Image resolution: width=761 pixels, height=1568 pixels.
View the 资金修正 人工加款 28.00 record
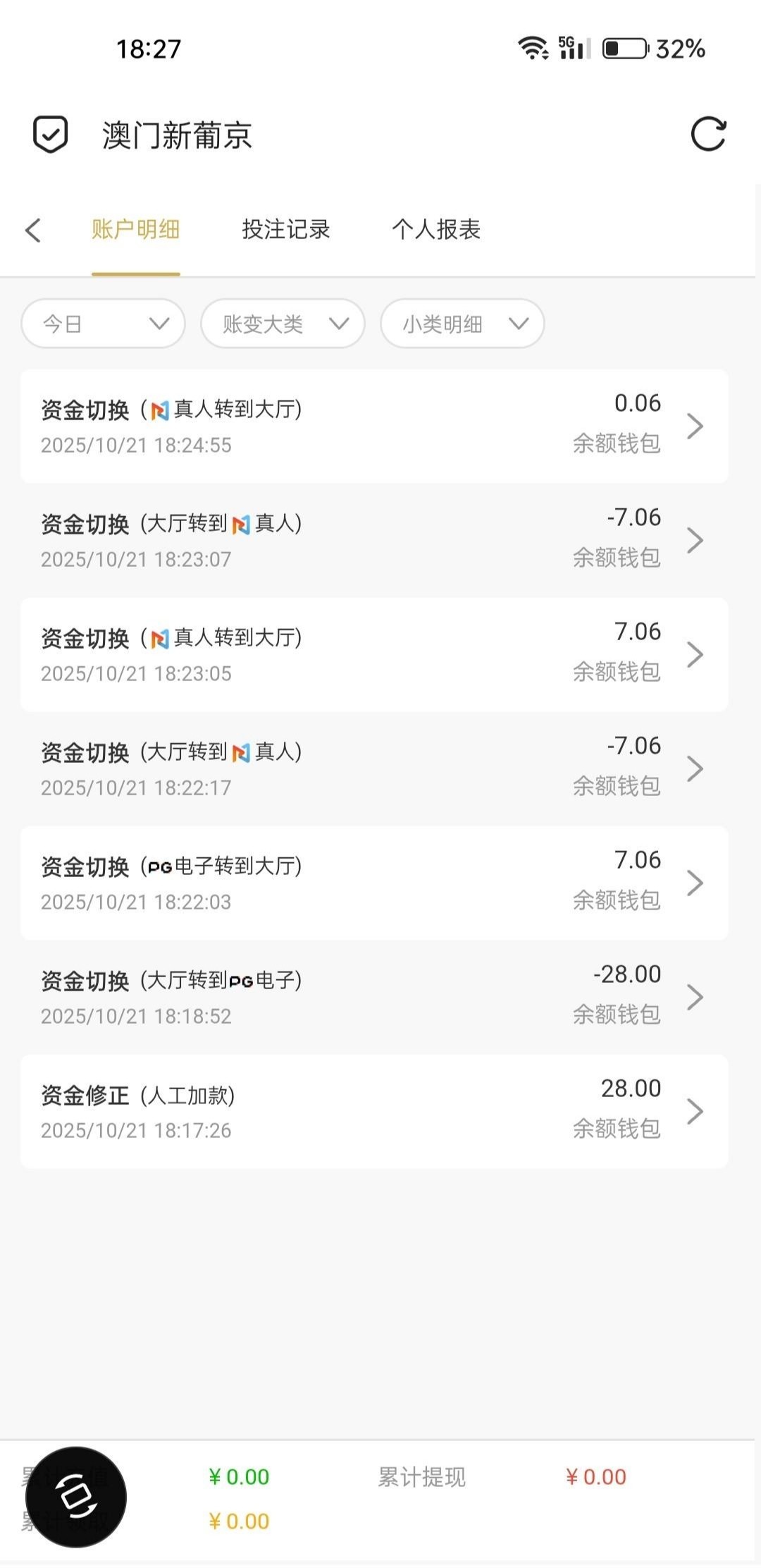(374, 1111)
